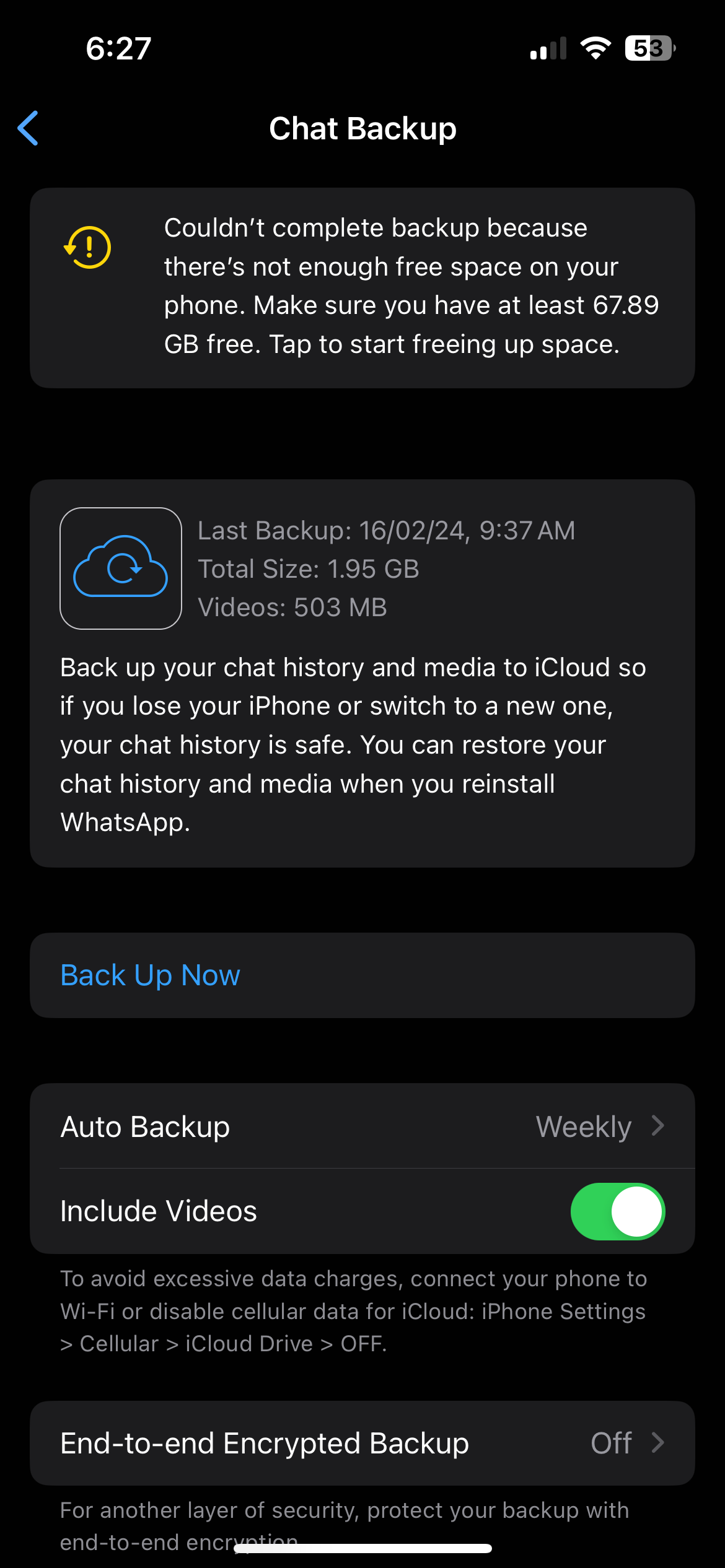This screenshot has height=1568, width=725.
Task: Go back from Chat Backup
Action: (29, 128)
